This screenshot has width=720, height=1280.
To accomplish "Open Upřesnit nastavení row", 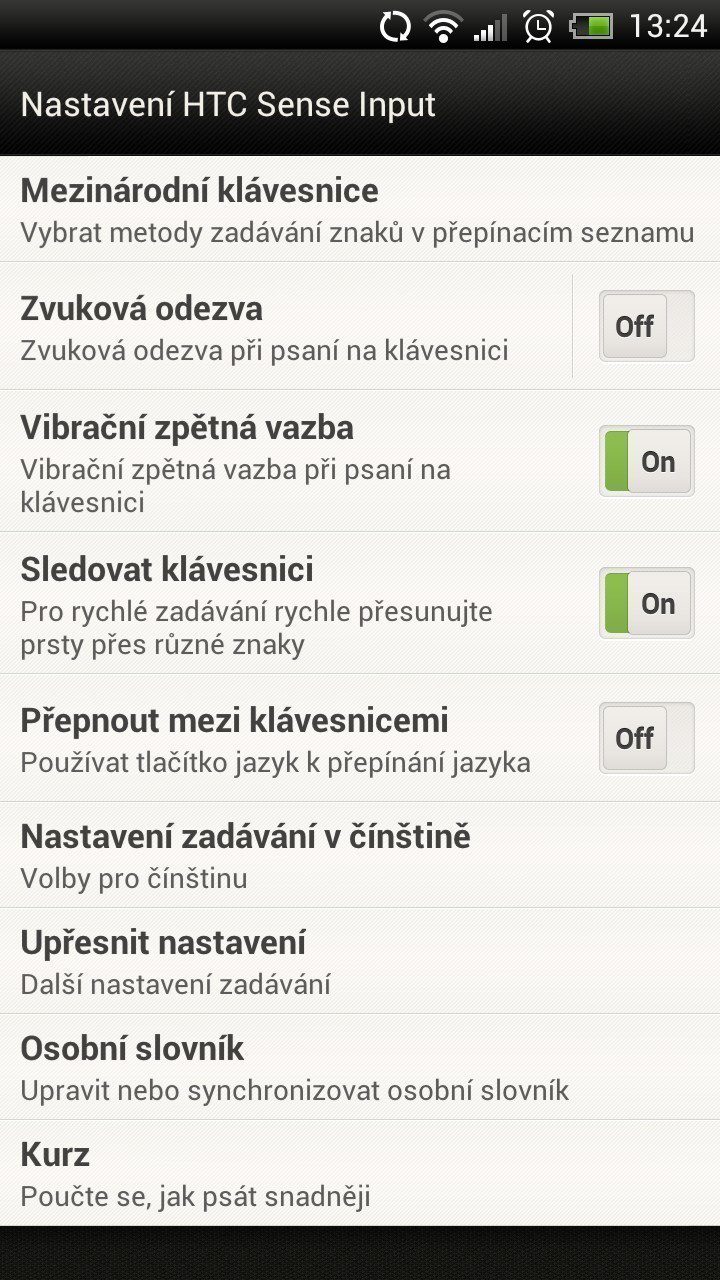I will point(360,961).
